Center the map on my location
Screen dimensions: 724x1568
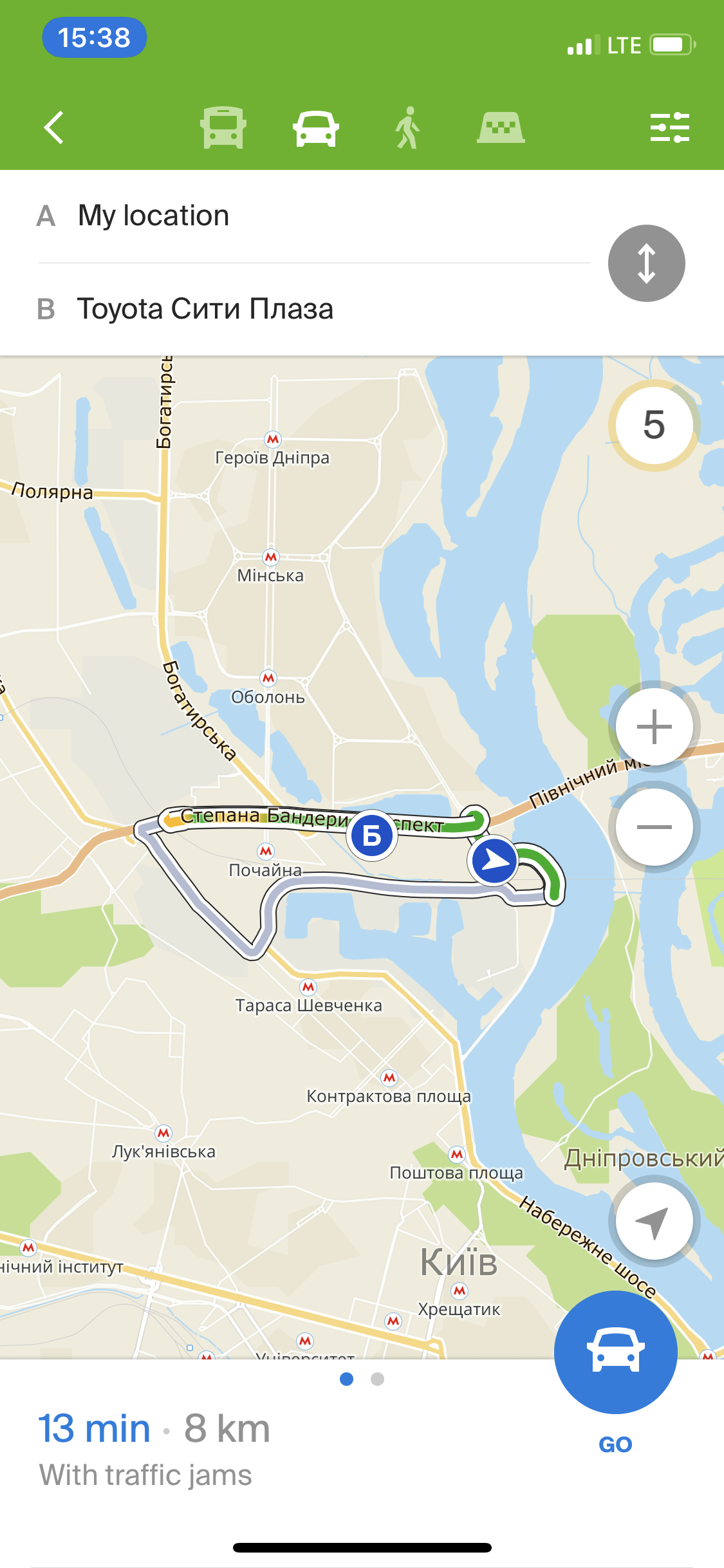(x=654, y=1221)
